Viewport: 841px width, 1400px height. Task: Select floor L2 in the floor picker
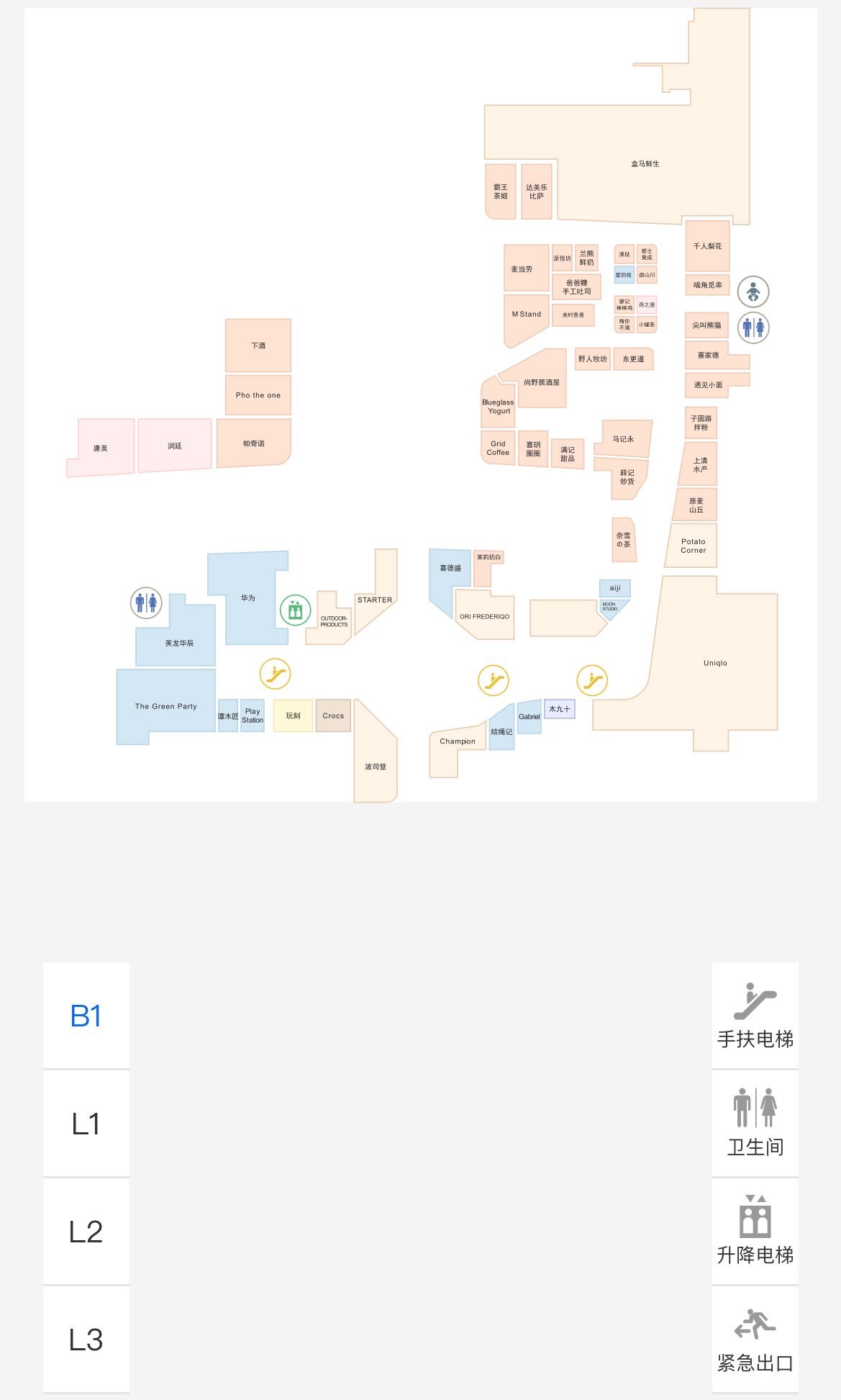[x=86, y=1232]
